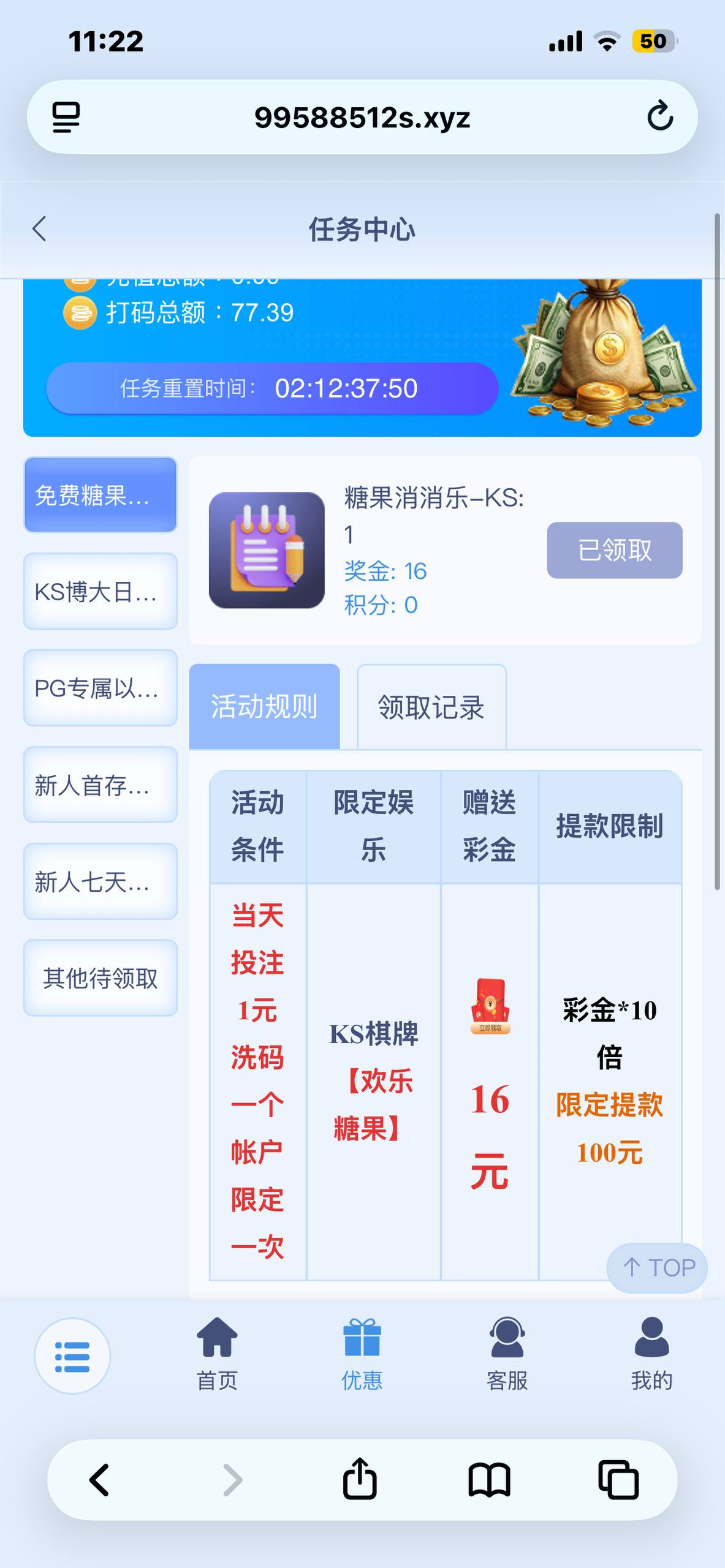The width and height of the screenshot is (725, 1568).
Task: Select the KS博大日 task category
Action: [101, 592]
